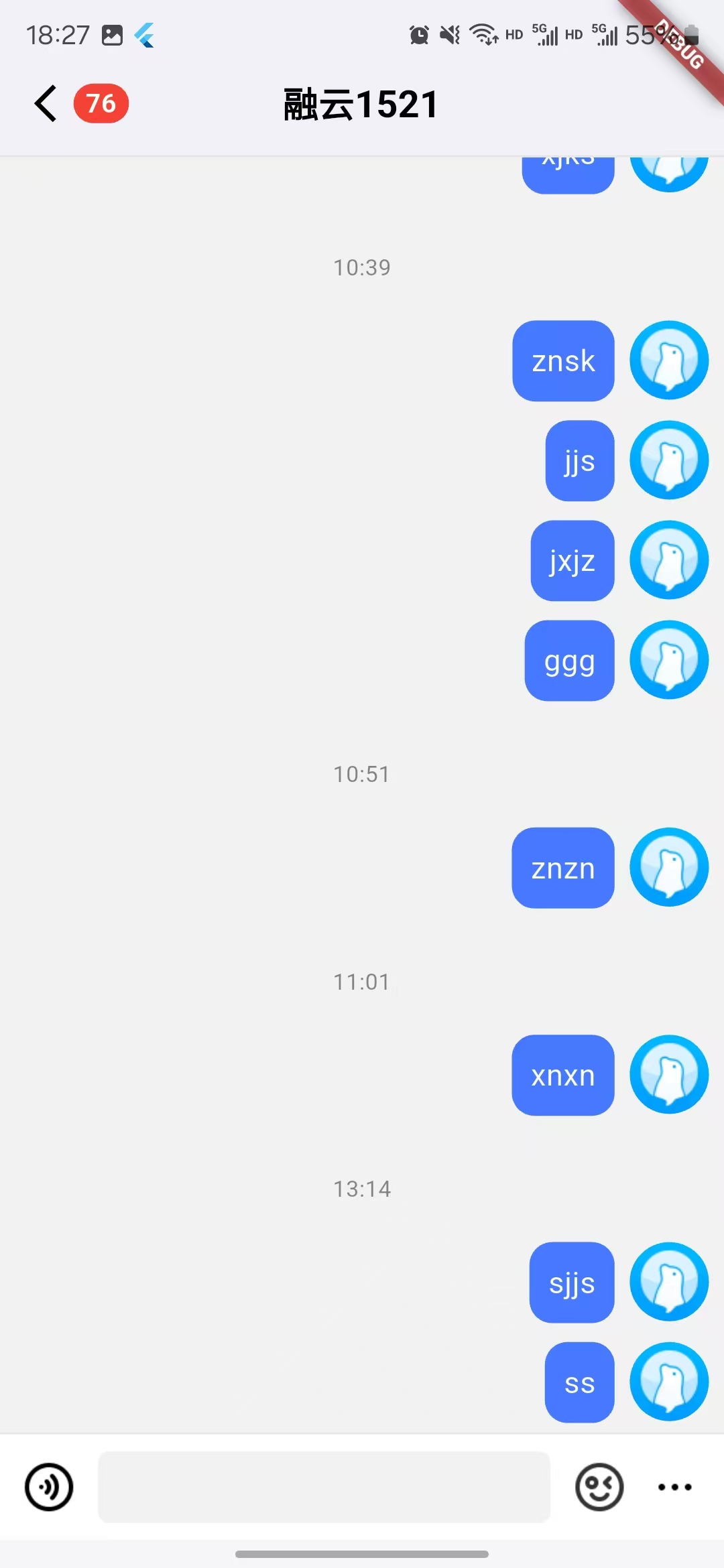Tap the avatar beside 'sjjs' message

668,1282
